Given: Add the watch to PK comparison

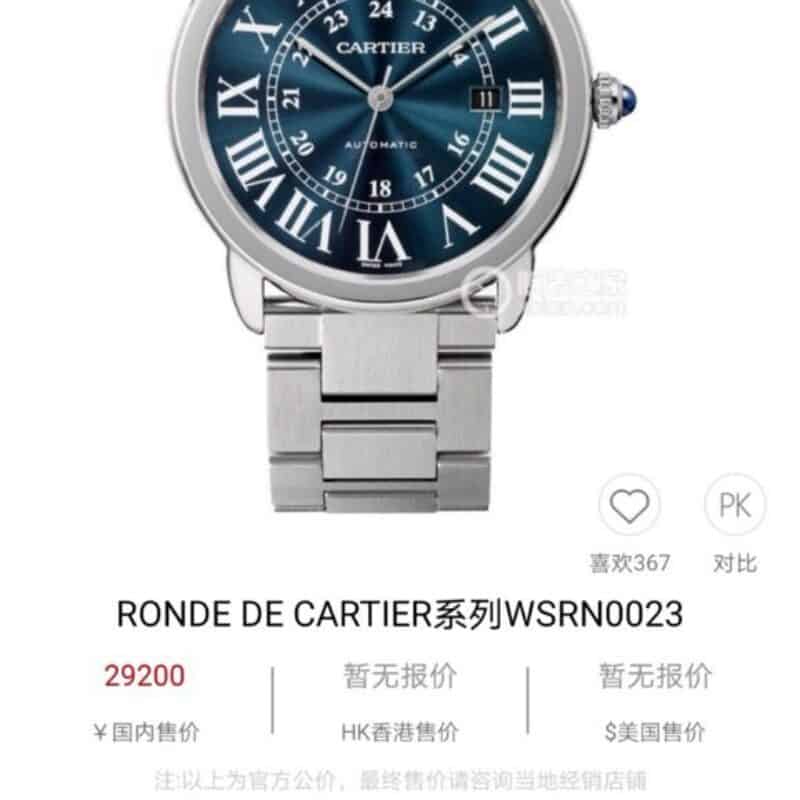Looking at the screenshot, I should [x=735, y=506].
